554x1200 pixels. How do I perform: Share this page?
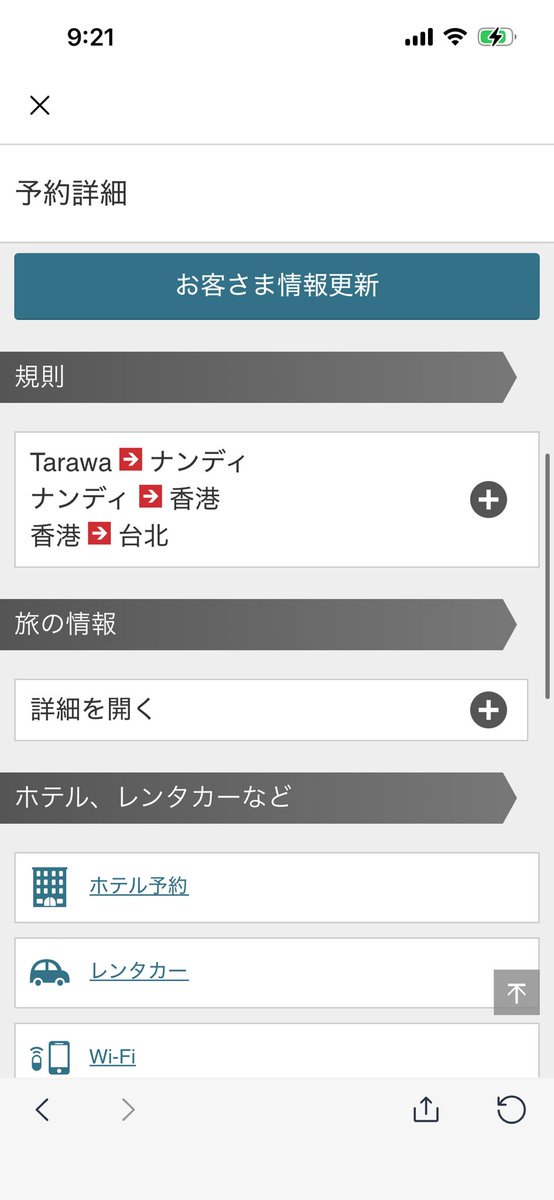pos(426,1109)
